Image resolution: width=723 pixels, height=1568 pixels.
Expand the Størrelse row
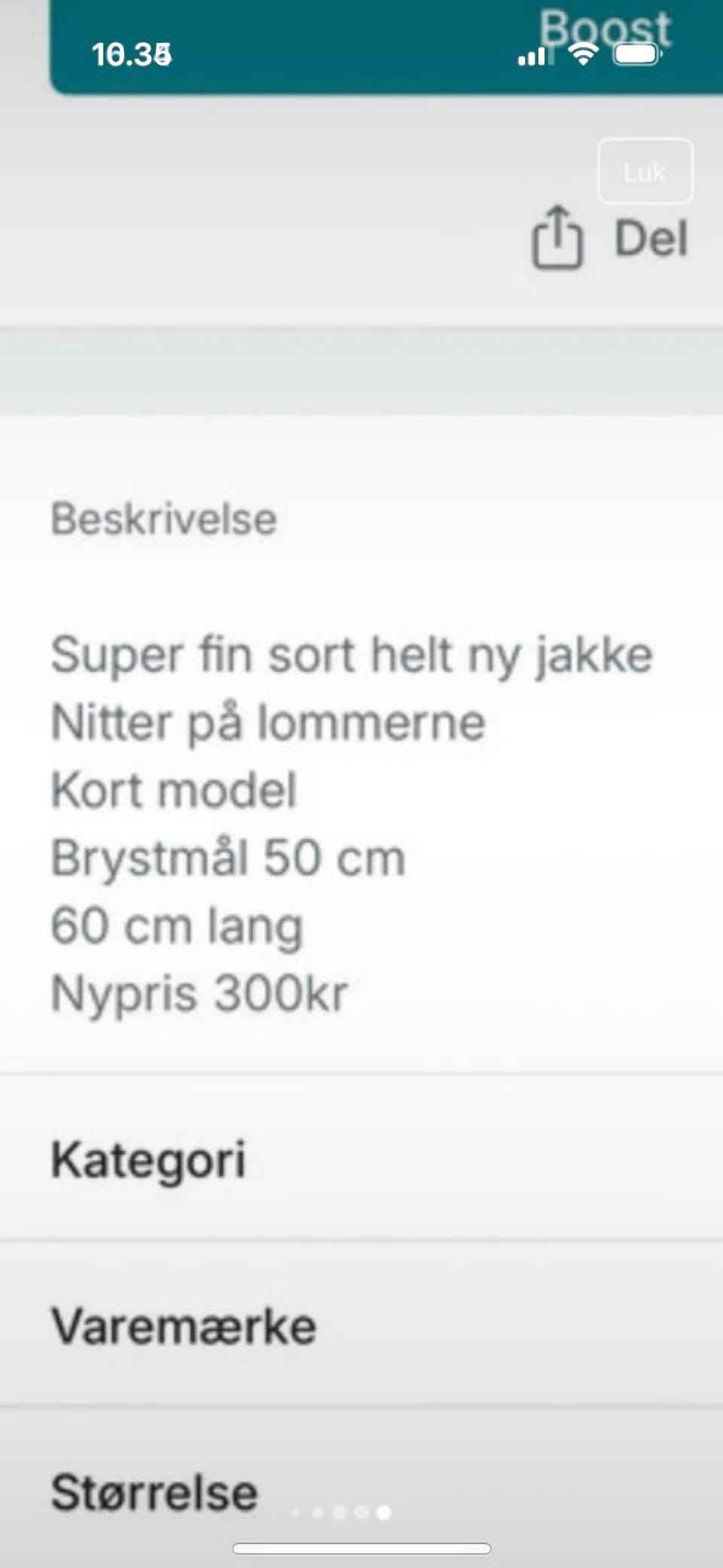click(x=153, y=1488)
